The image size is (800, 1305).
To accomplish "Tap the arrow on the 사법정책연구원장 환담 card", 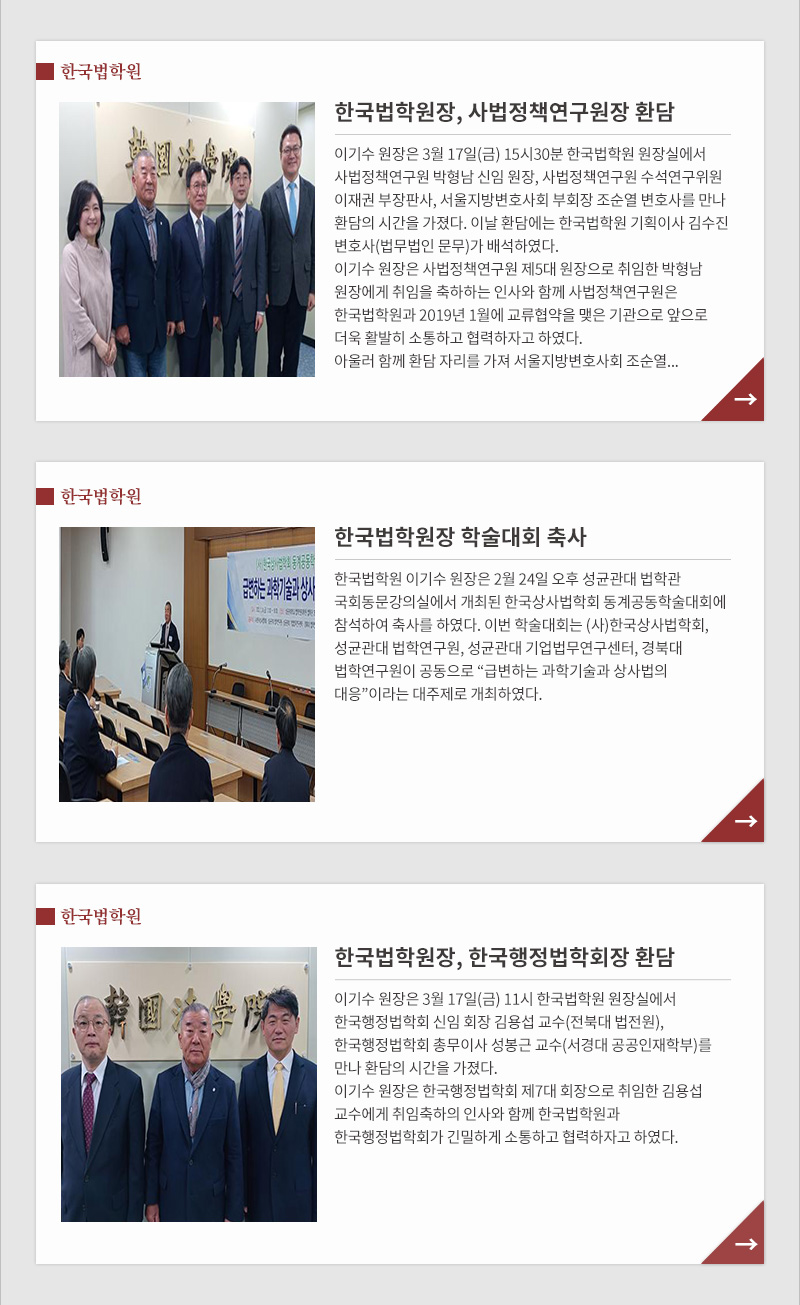I will click(x=744, y=399).
